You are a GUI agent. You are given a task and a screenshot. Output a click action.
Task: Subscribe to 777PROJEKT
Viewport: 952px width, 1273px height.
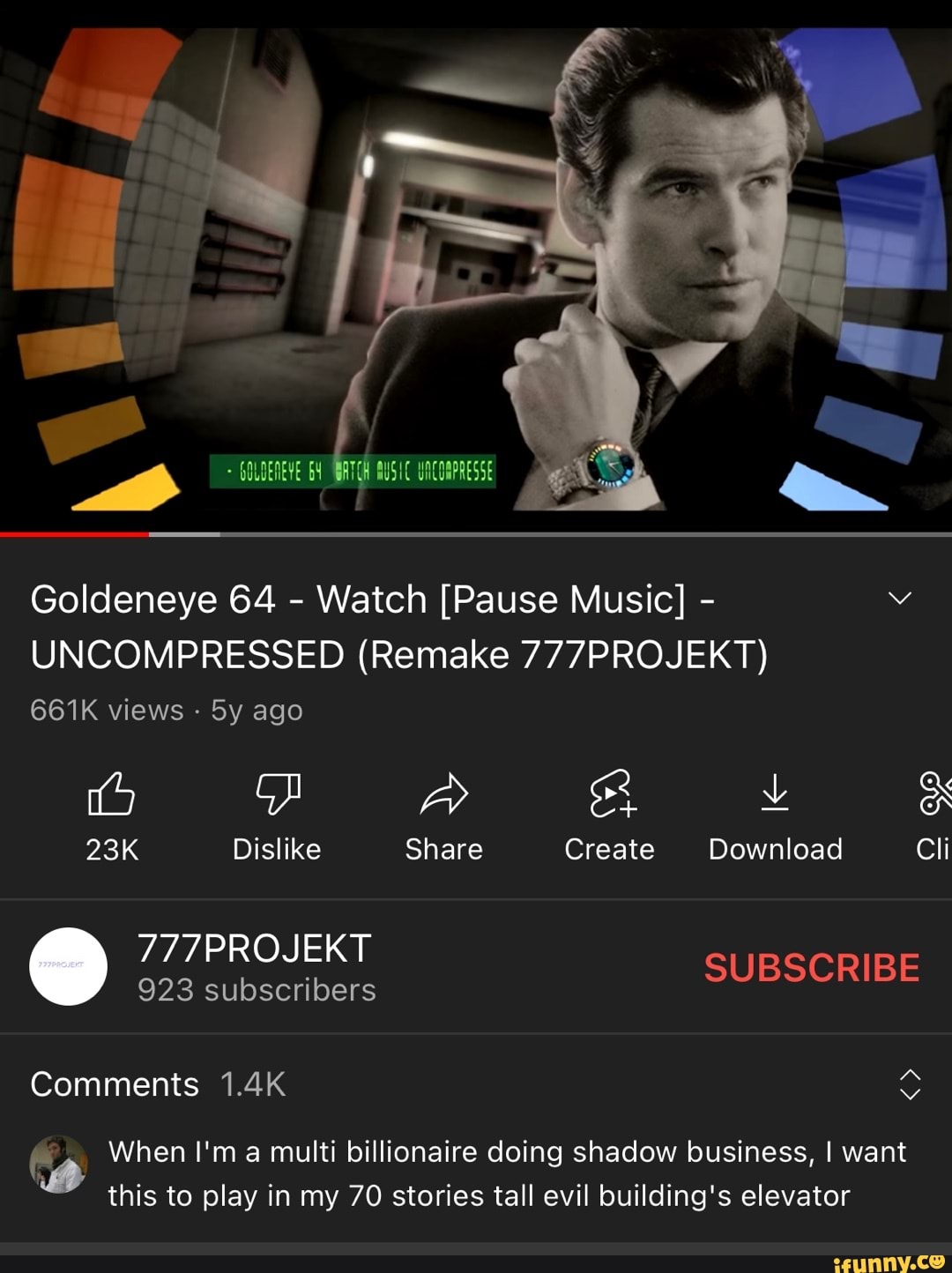click(x=811, y=968)
